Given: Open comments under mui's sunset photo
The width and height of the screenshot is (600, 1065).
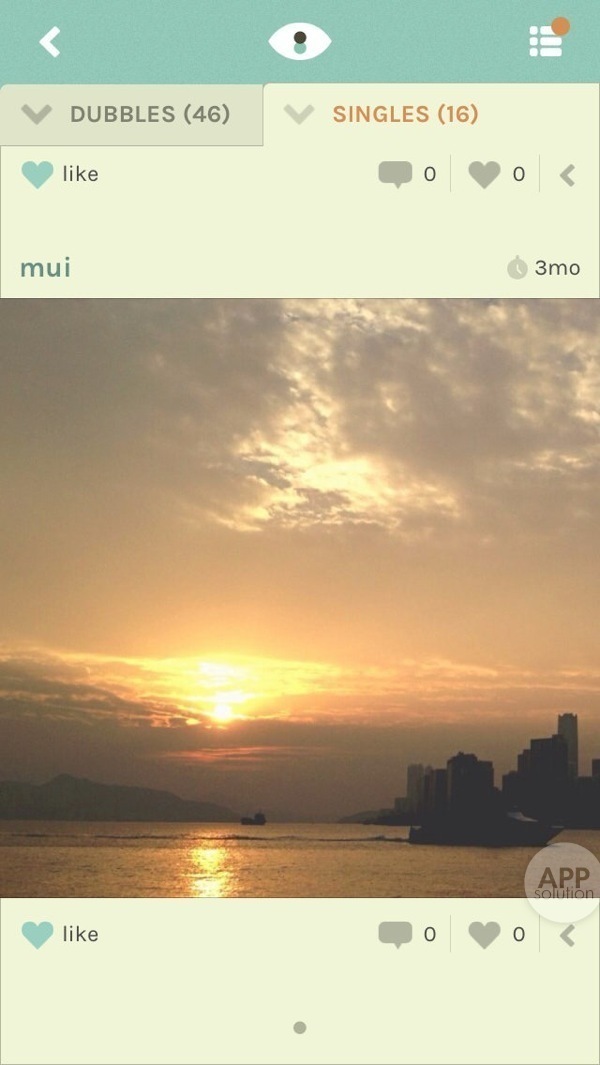Looking at the screenshot, I should pyautogui.click(x=407, y=934).
